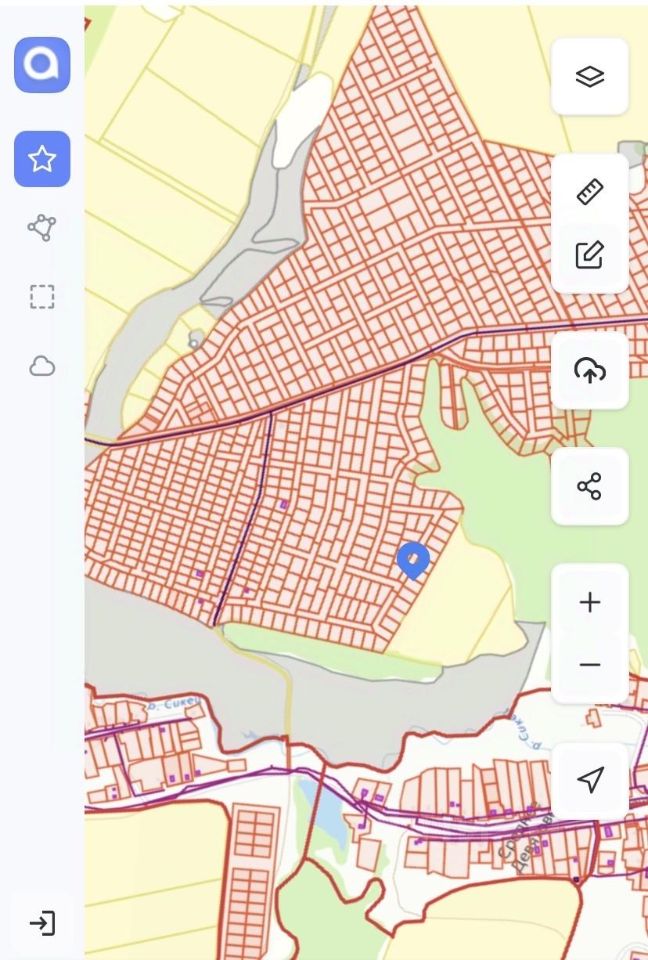Center map on my location
The image size is (648, 960).
tap(590, 780)
